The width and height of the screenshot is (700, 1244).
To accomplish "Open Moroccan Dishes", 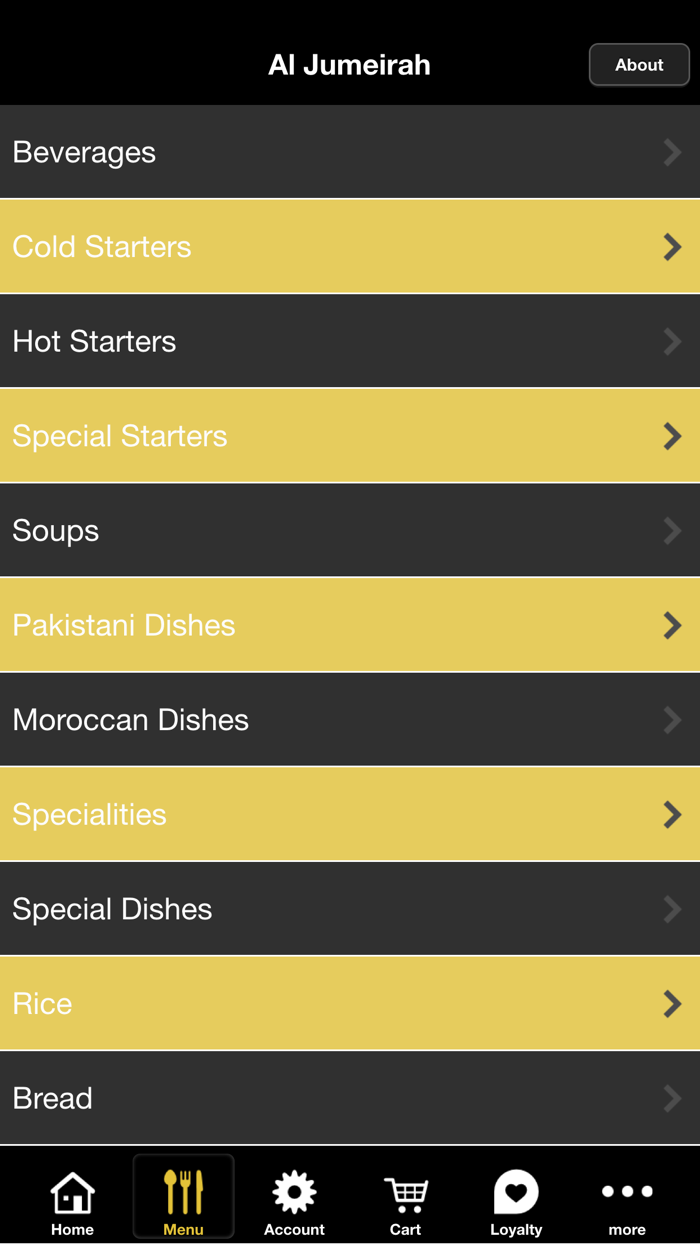I will (x=350, y=720).
